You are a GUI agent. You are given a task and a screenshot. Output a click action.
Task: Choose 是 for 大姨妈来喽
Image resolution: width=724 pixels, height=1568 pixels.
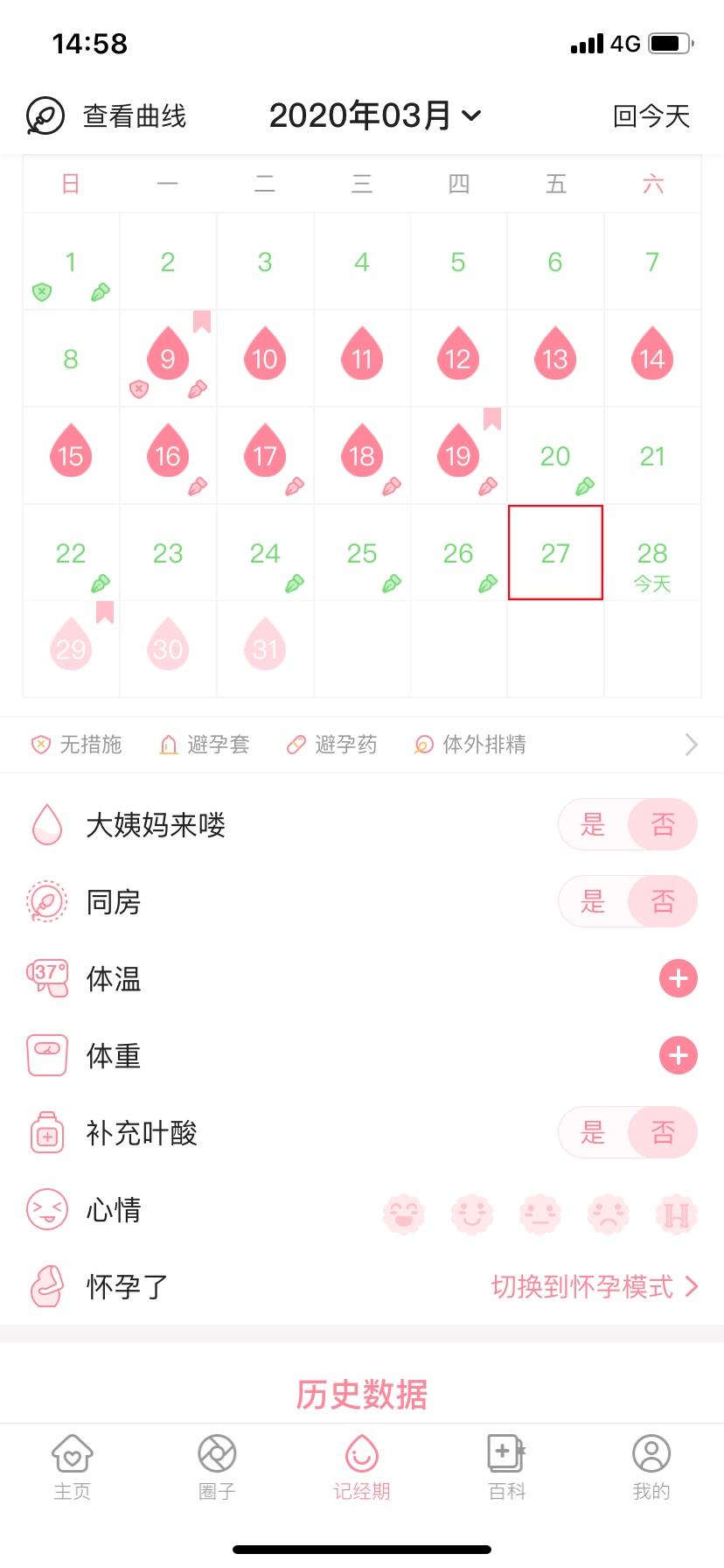[x=593, y=824]
